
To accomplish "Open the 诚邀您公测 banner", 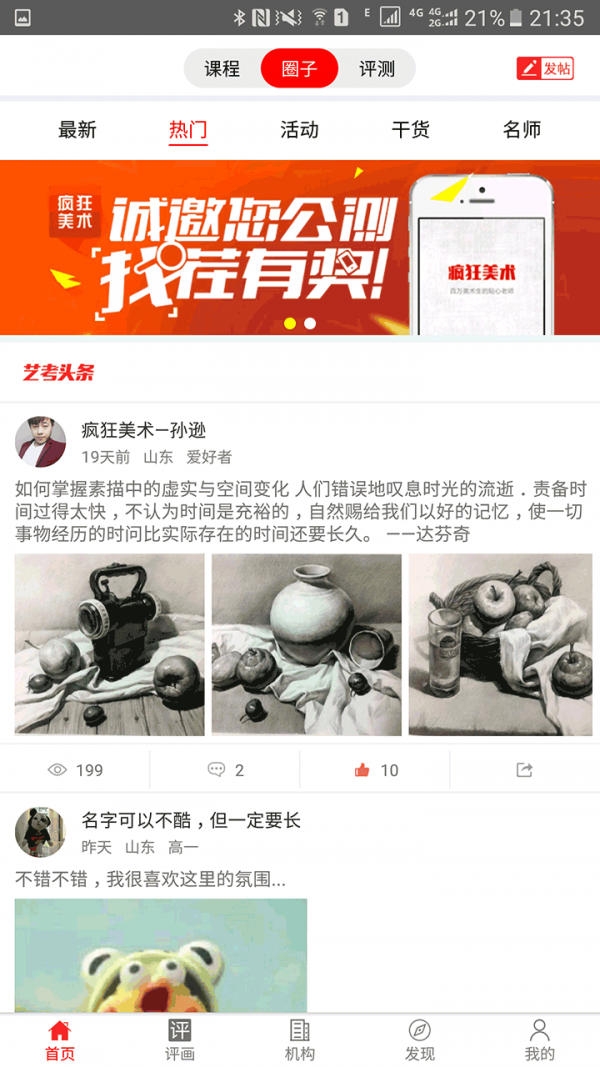I will pyautogui.click(x=300, y=247).
